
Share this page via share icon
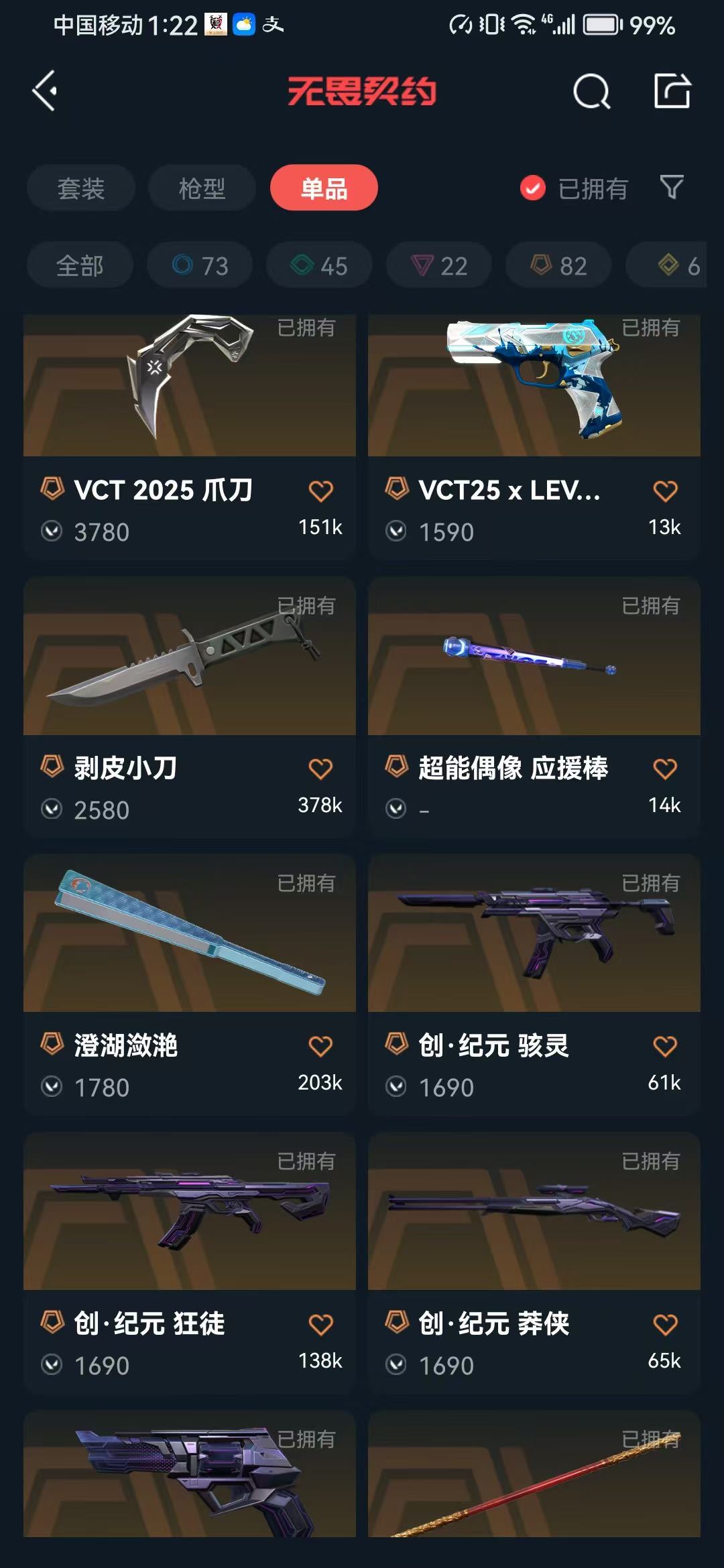pyautogui.click(x=672, y=90)
